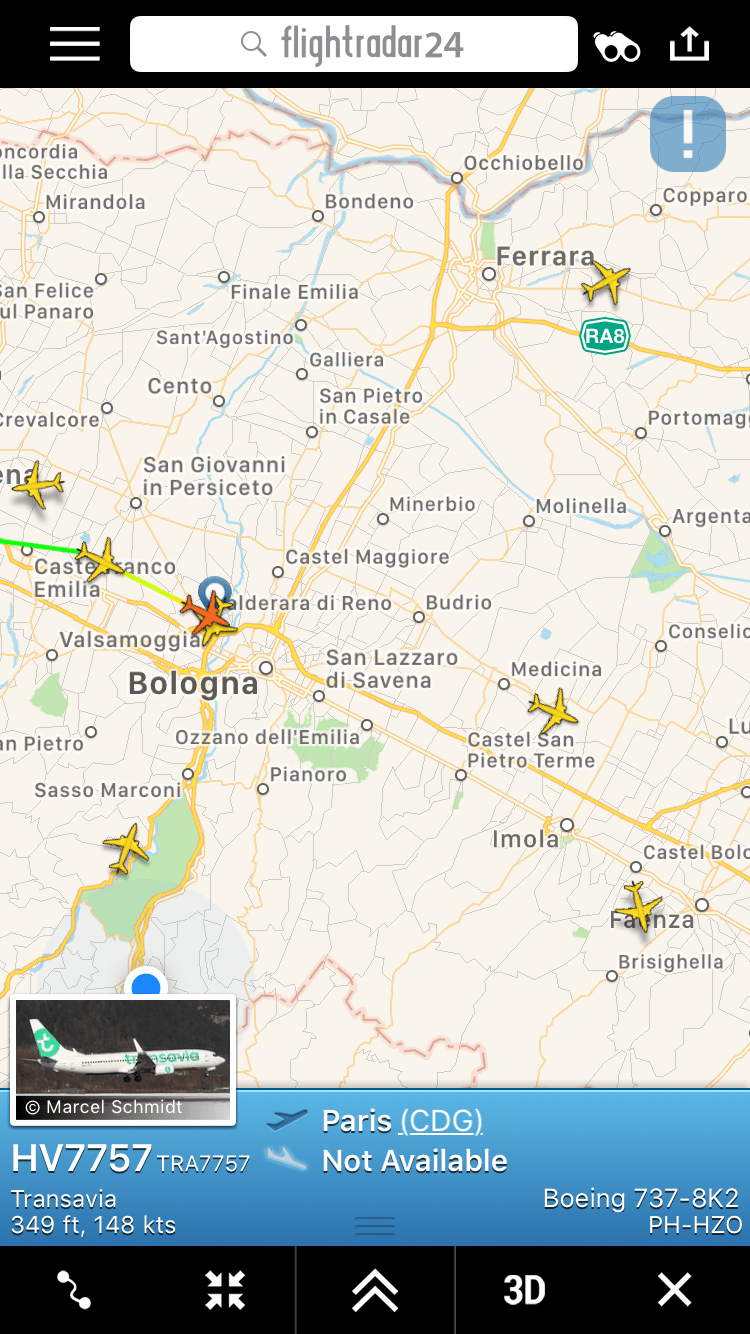Select the plane near Sasso Marconi
The height and width of the screenshot is (1334, 750).
[x=127, y=848]
